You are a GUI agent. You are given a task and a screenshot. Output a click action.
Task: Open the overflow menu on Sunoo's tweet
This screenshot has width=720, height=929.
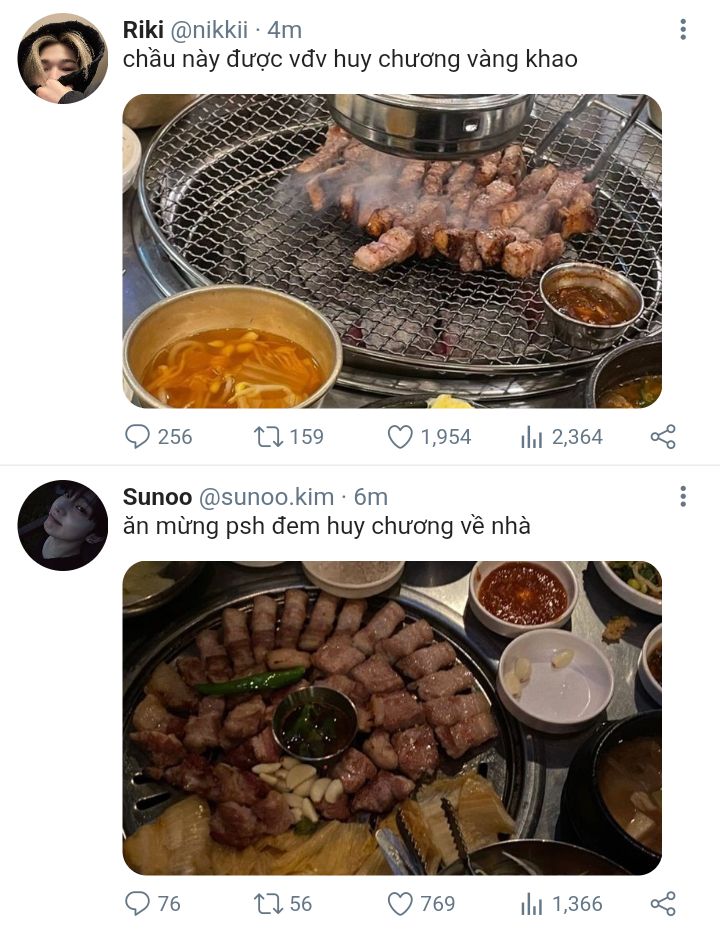click(683, 496)
